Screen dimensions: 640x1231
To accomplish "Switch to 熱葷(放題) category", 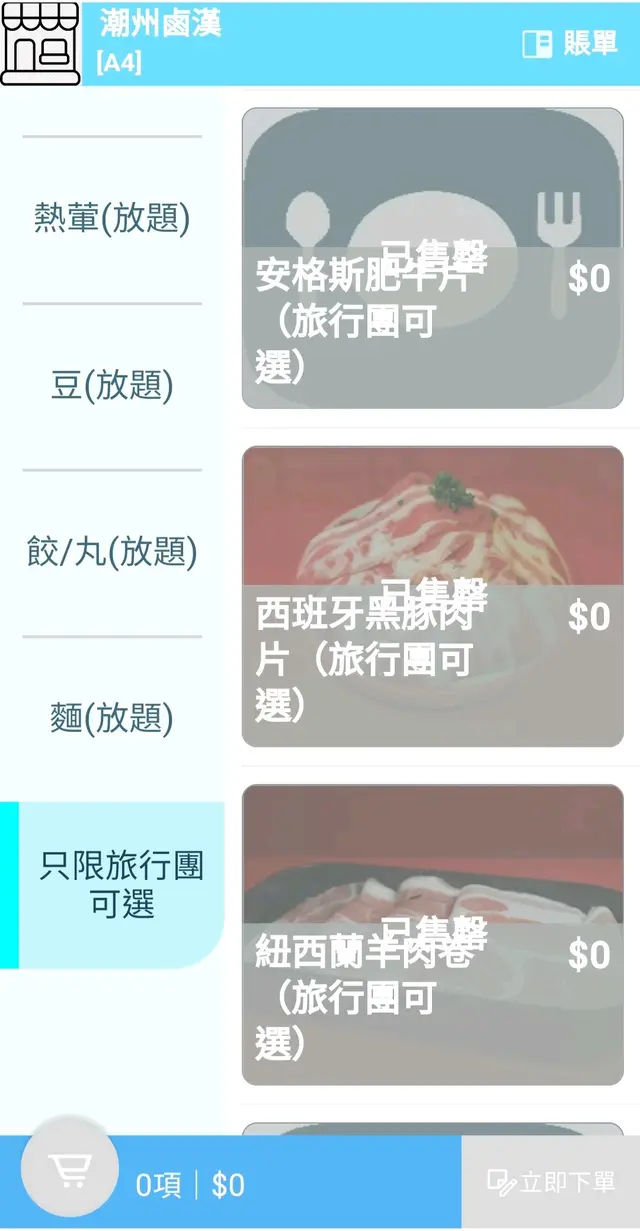I will [112, 218].
